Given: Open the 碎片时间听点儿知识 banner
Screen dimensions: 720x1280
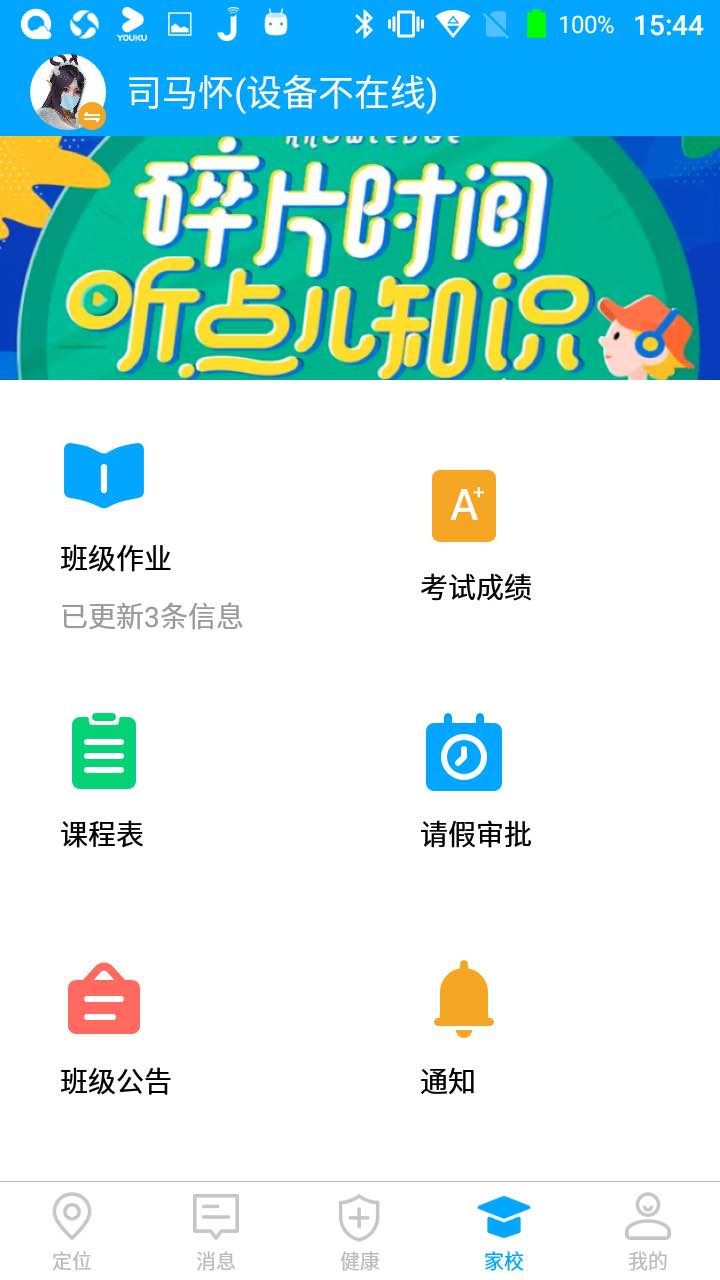Looking at the screenshot, I should (360, 258).
